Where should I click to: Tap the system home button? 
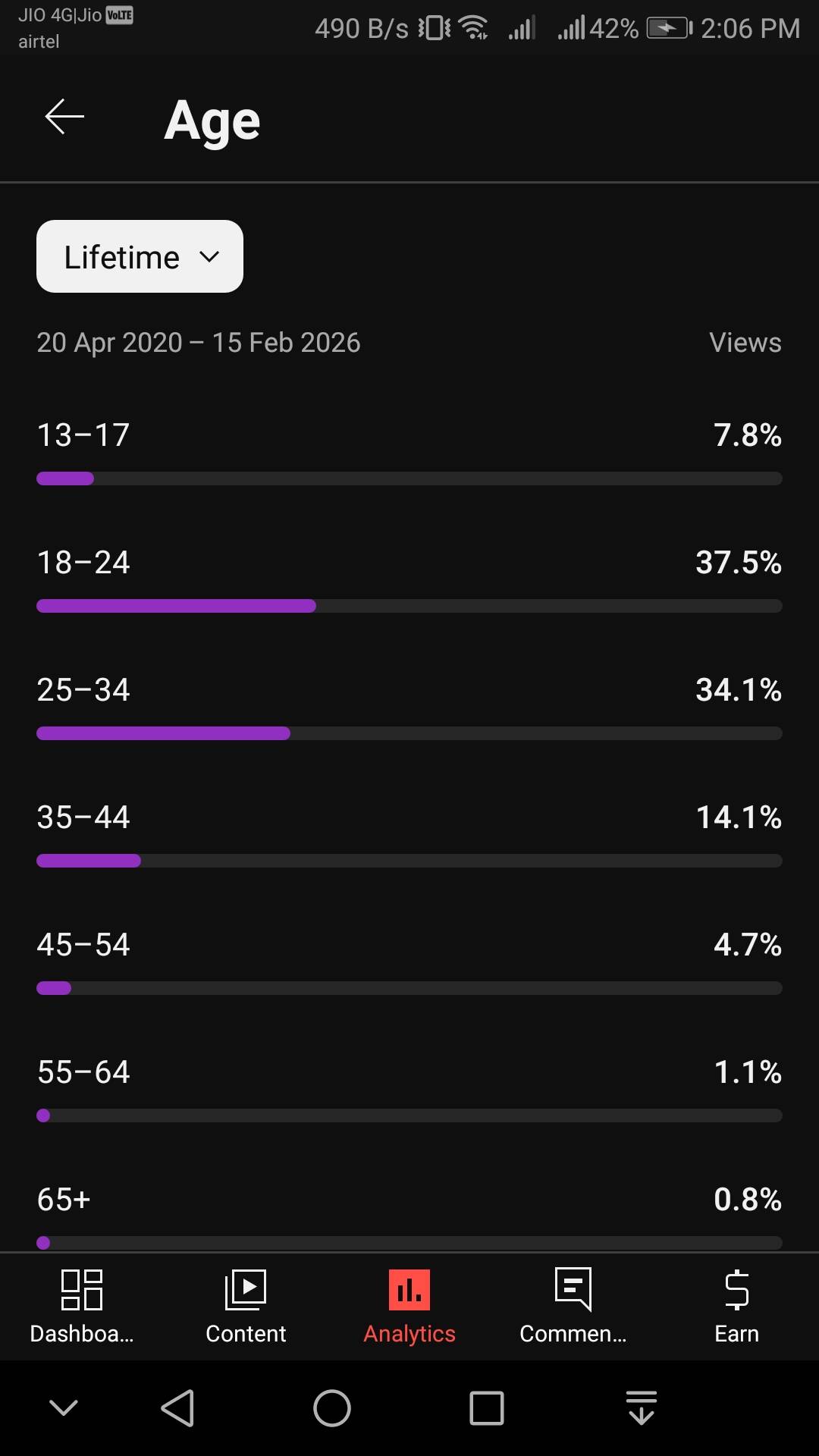click(x=332, y=1408)
